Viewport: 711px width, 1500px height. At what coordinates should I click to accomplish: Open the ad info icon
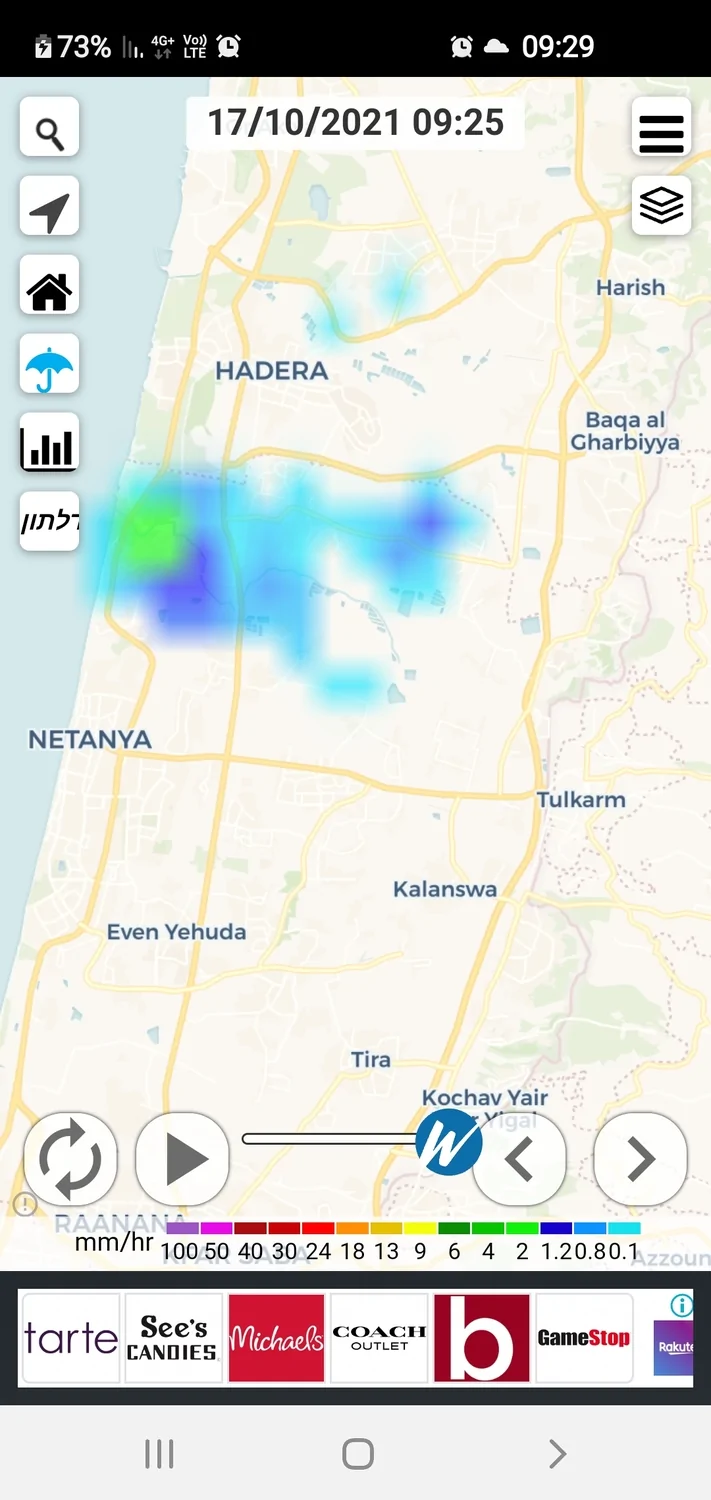(x=681, y=1305)
